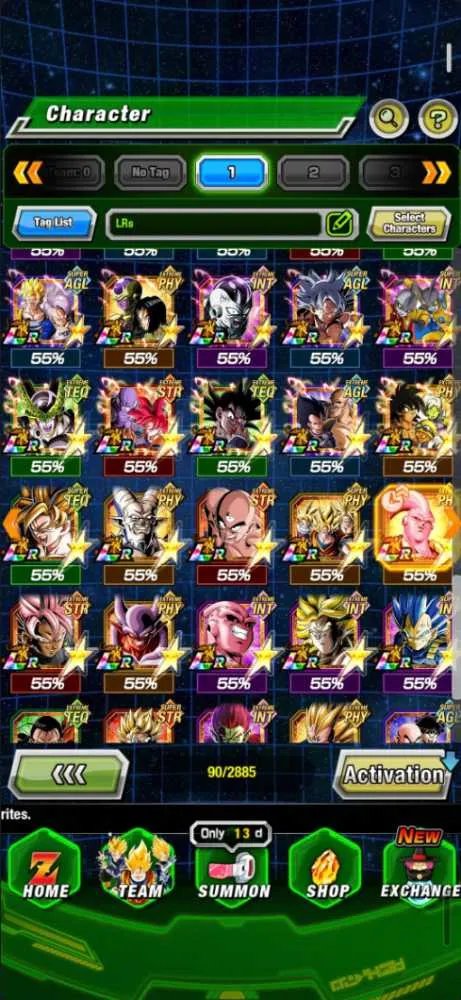Switch to tag tab 2
The width and height of the screenshot is (461, 1000).
click(313, 173)
